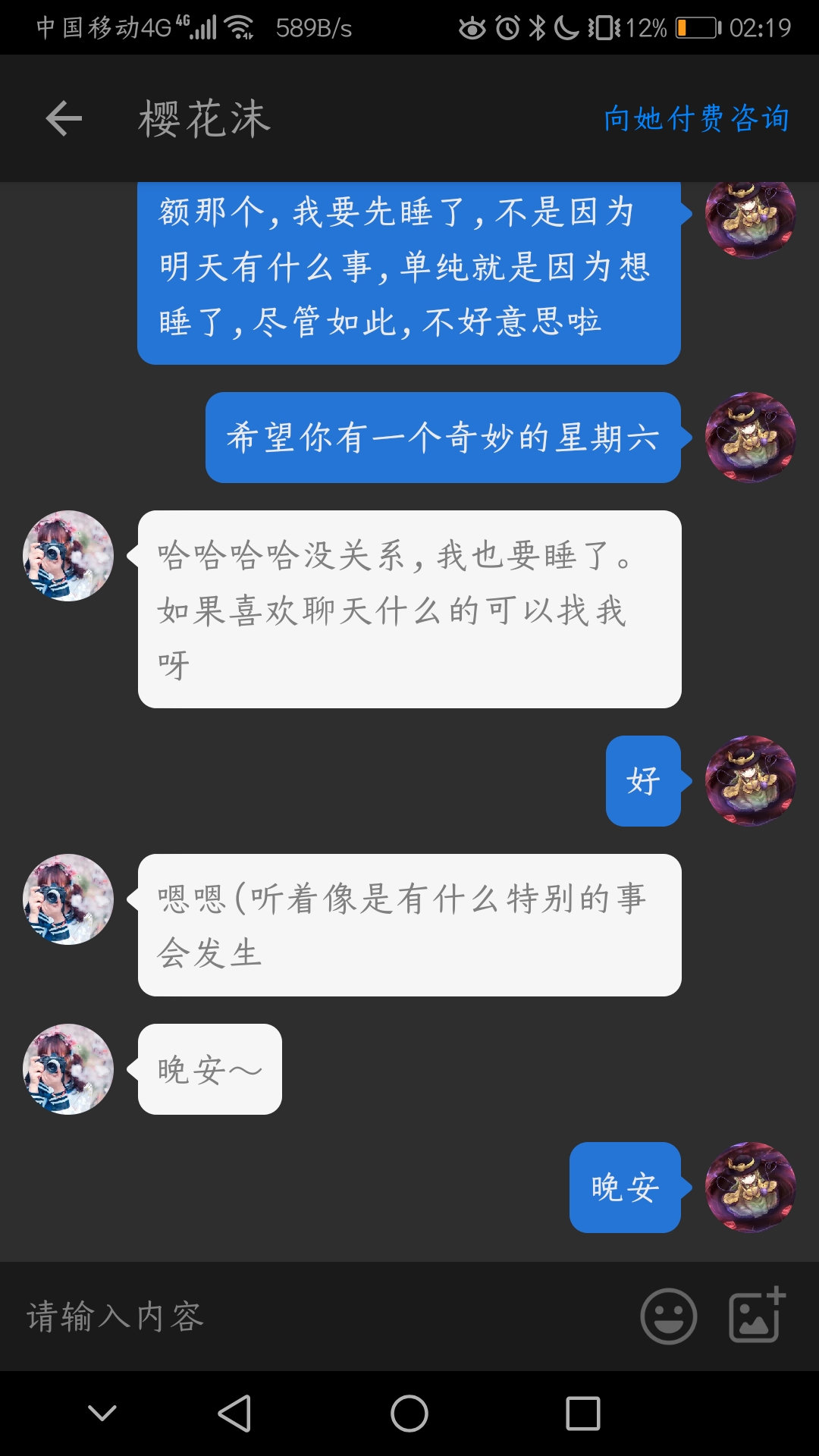This screenshot has height=1456, width=819.
Task: Tap your own avatar next to 希望你有一个奇妙的星期六
Action: pos(750,438)
